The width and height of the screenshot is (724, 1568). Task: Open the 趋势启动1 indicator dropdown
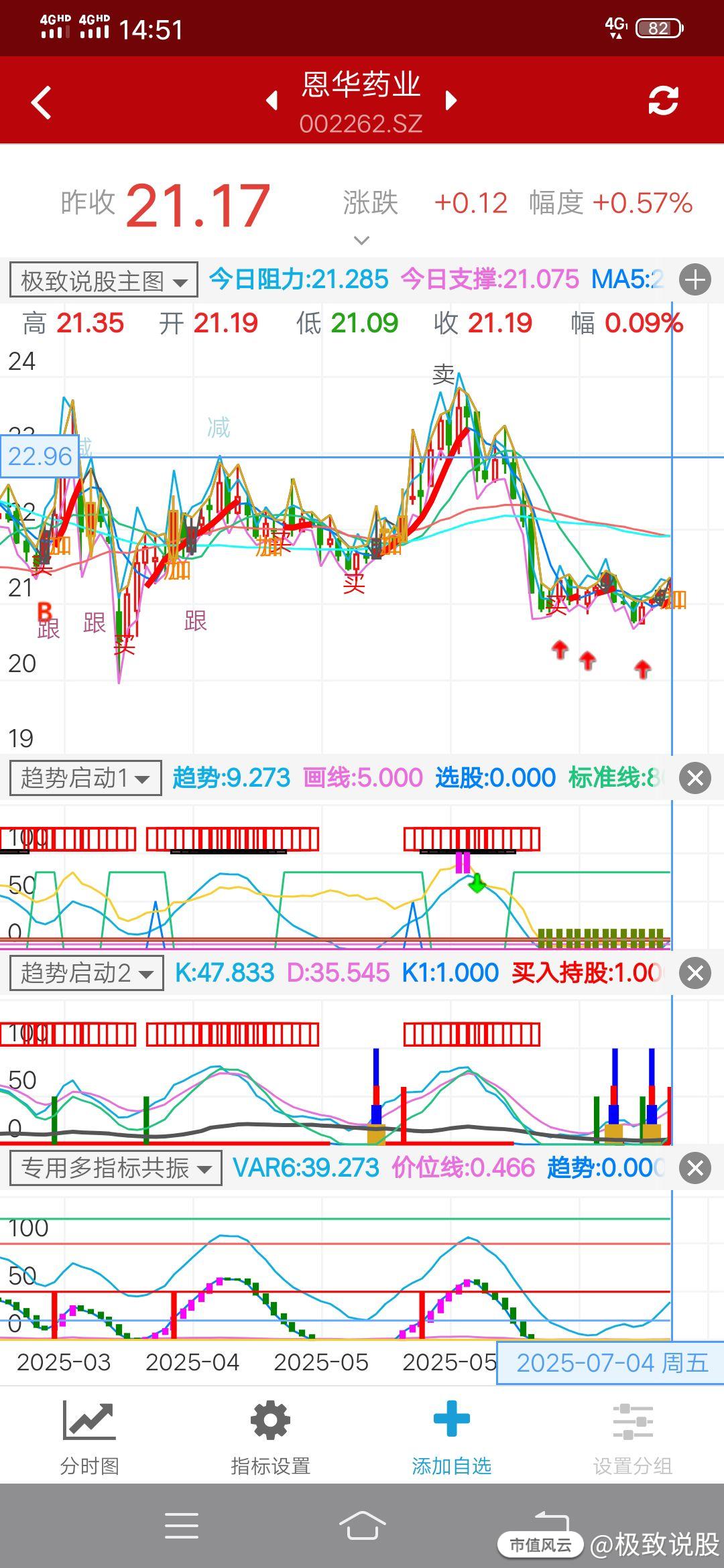(x=86, y=778)
